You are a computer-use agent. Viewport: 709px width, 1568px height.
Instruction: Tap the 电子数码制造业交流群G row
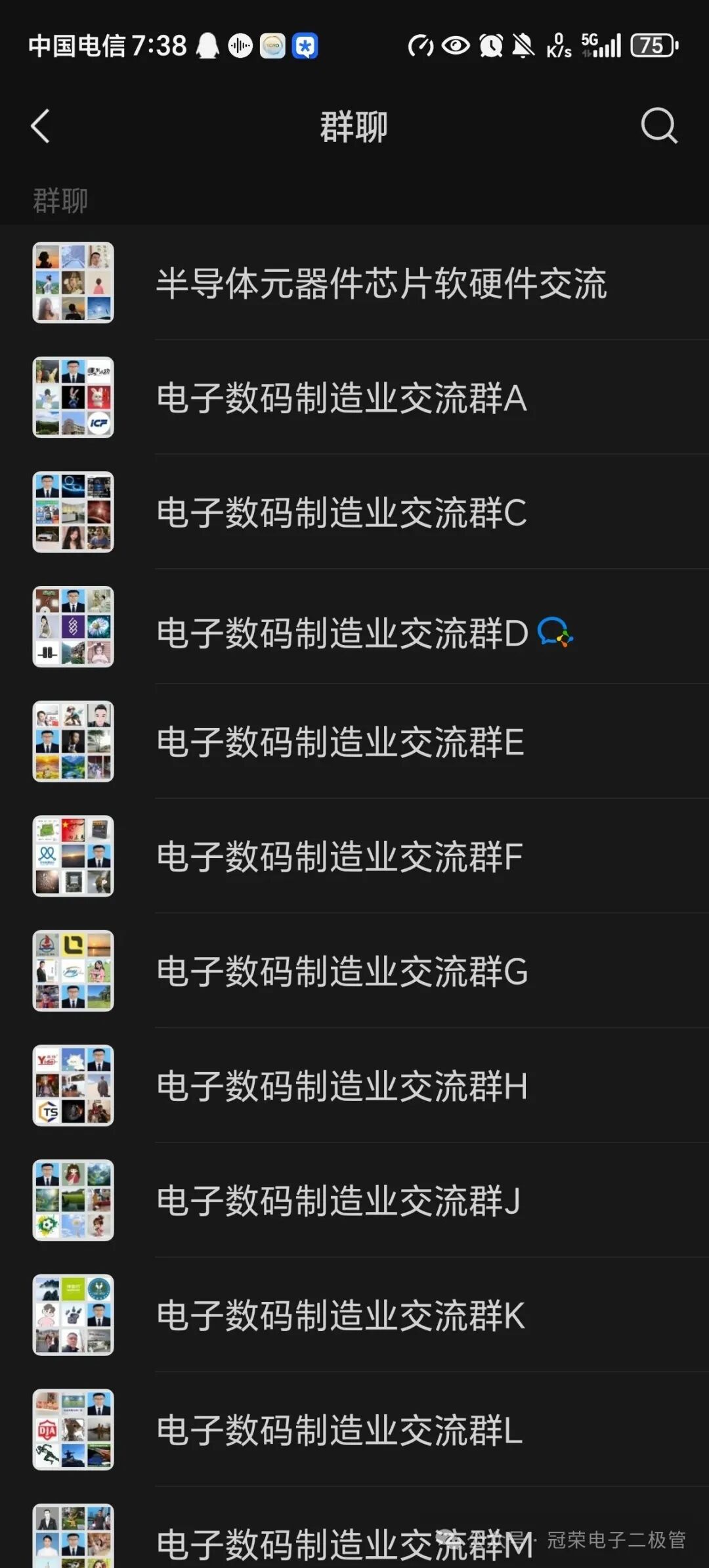(354, 971)
